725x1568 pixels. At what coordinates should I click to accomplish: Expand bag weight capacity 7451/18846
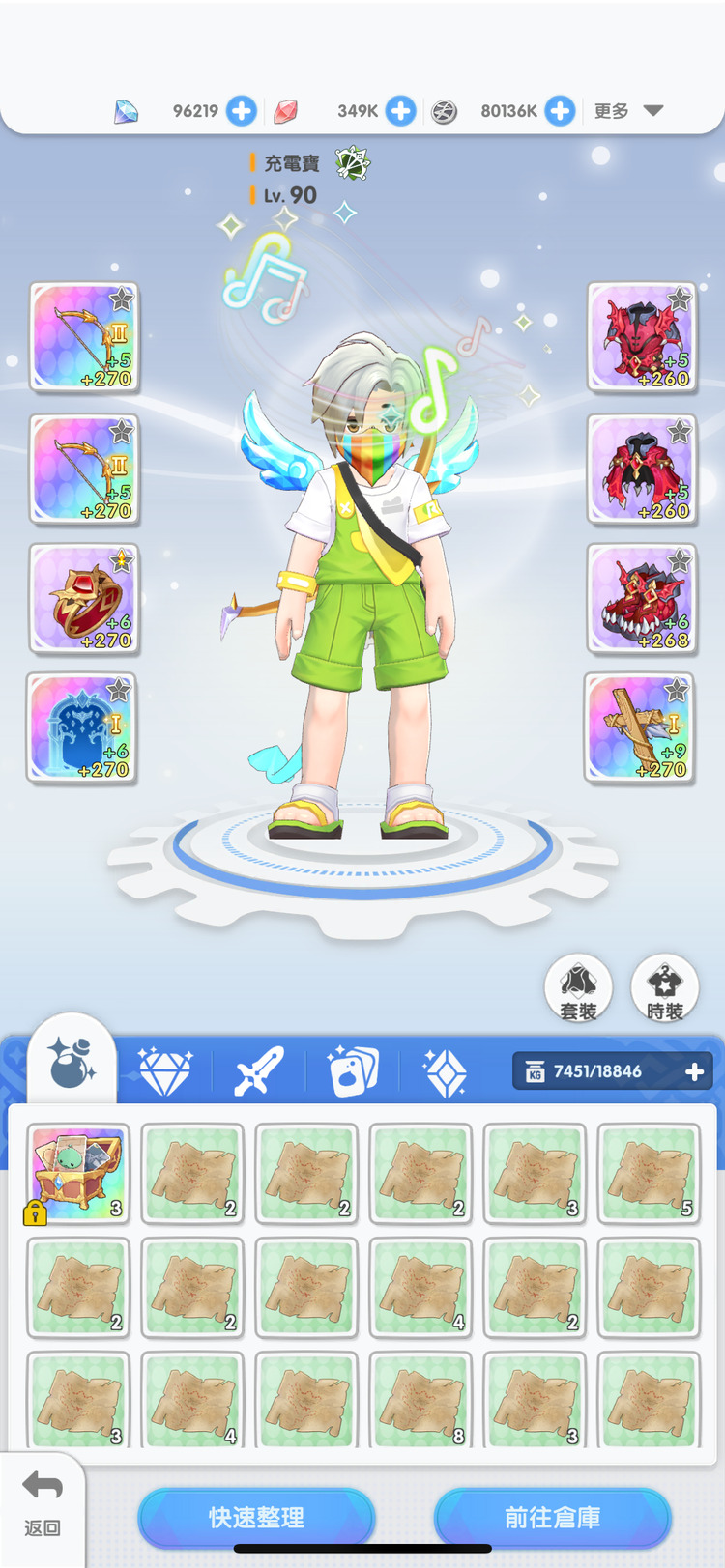coord(694,1071)
